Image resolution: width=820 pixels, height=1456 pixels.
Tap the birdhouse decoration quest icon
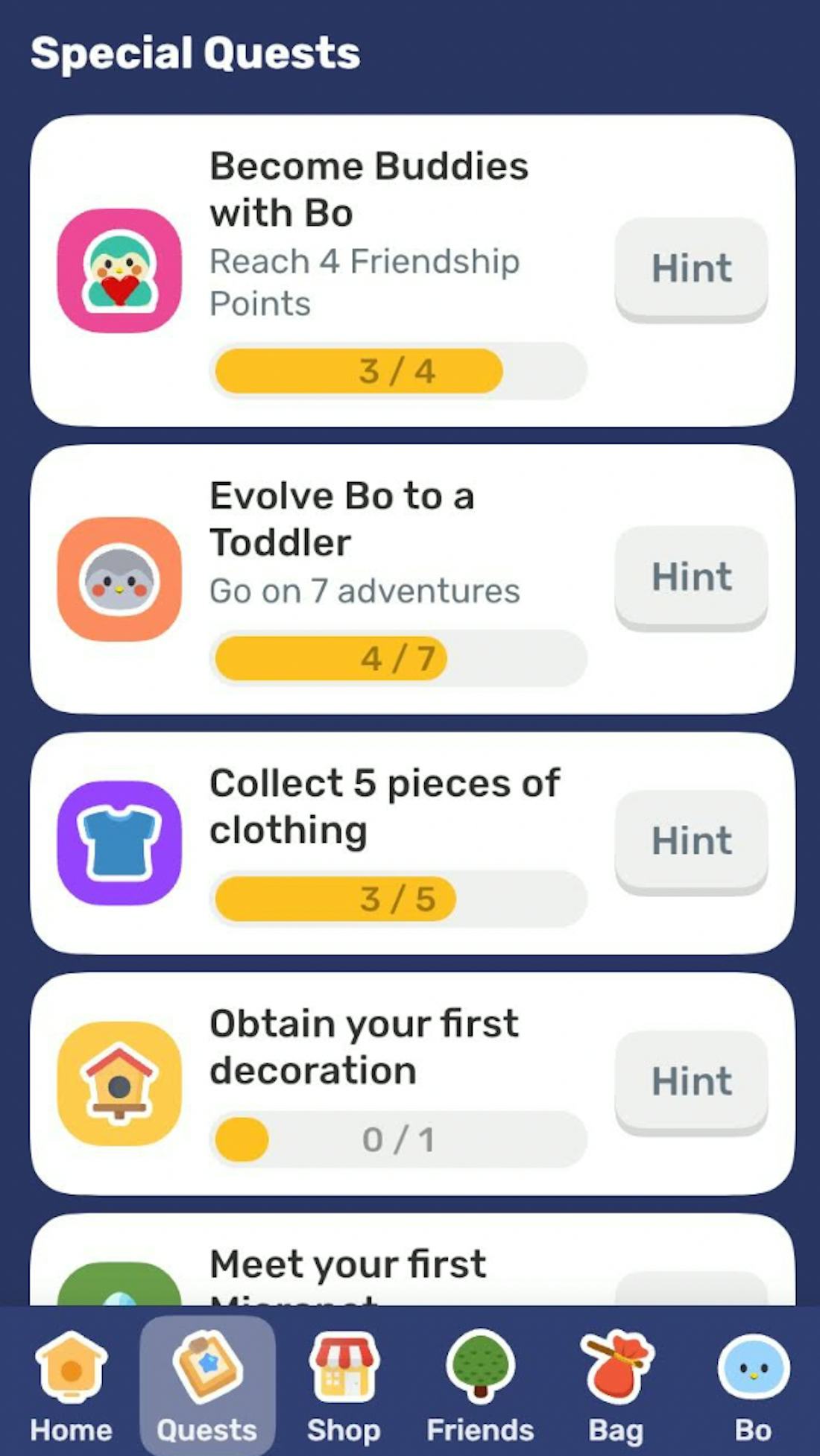[119, 1082]
